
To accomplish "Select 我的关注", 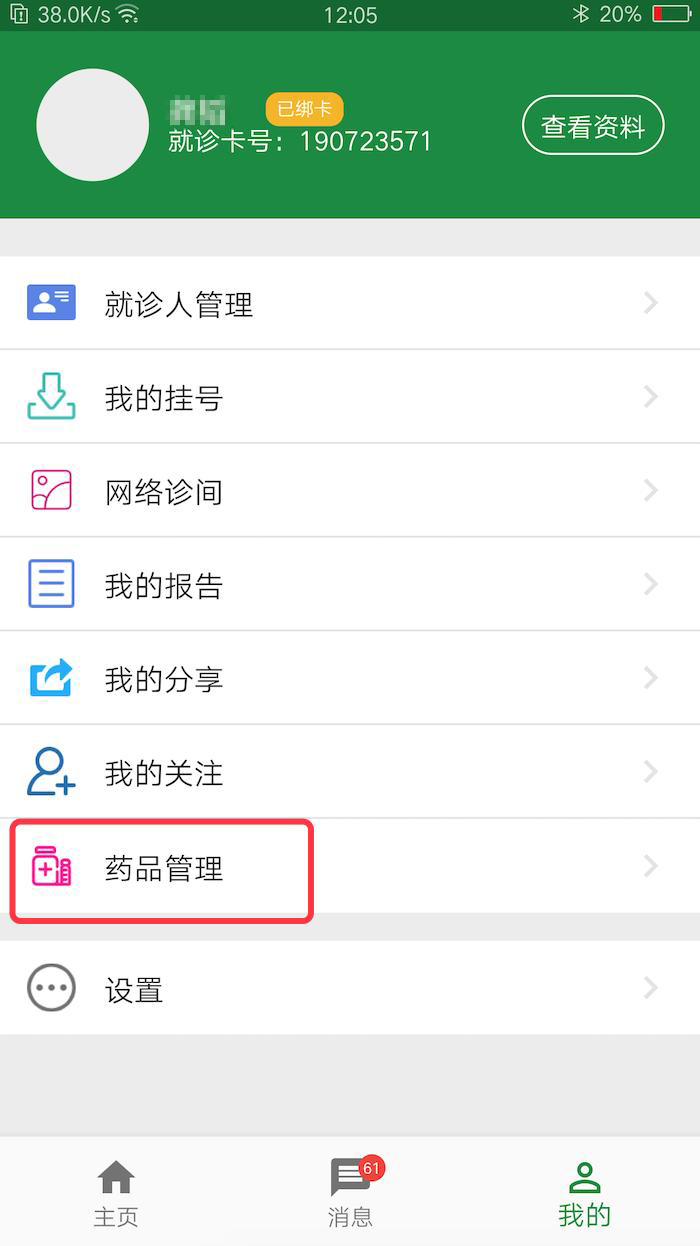I will [350, 773].
